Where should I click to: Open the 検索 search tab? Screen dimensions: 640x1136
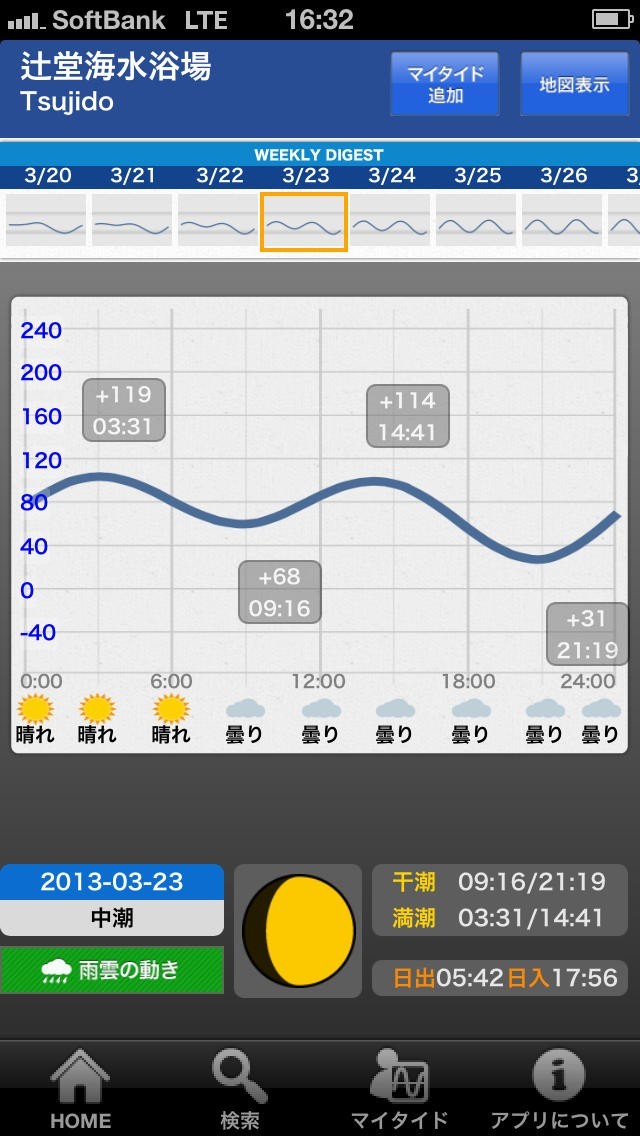point(240,1090)
